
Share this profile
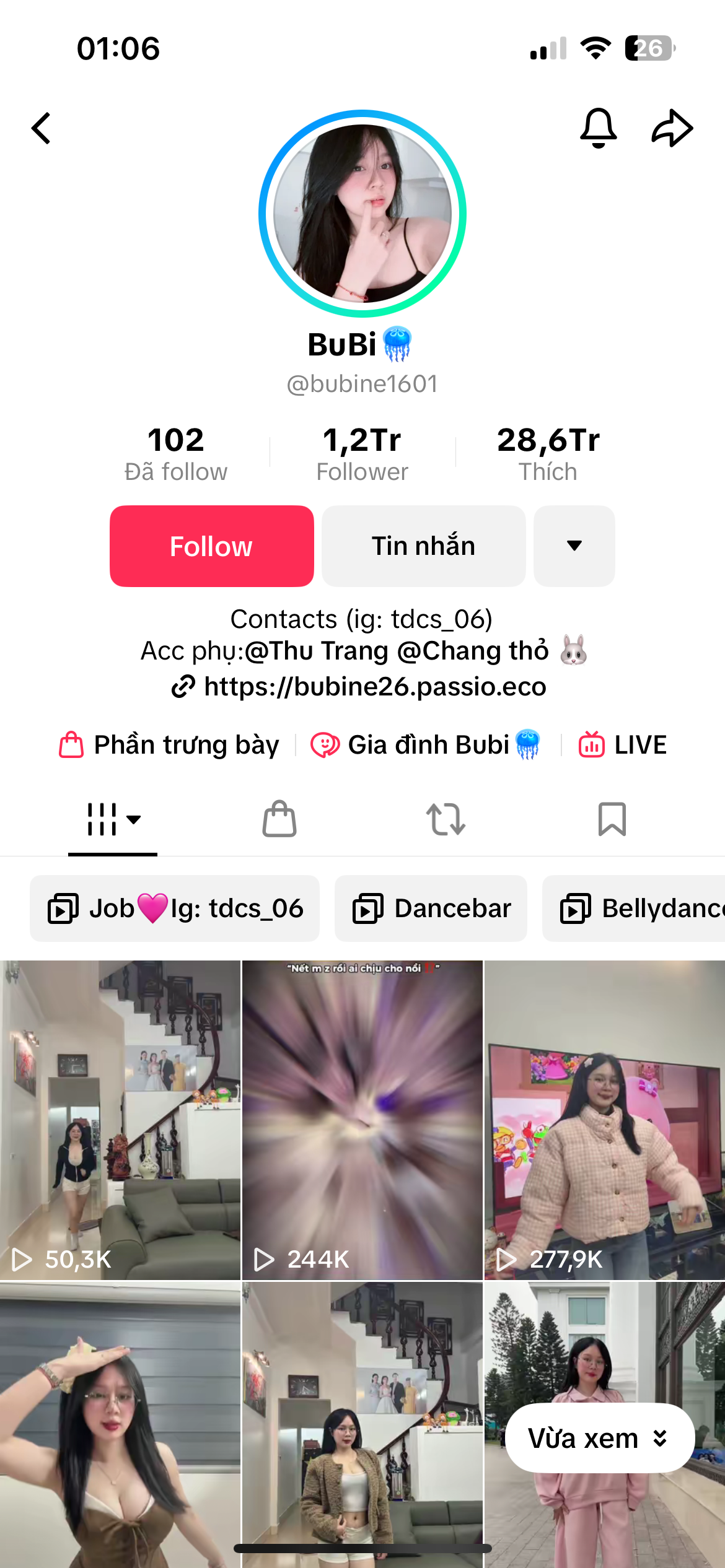pyautogui.click(x=672, y=128)
